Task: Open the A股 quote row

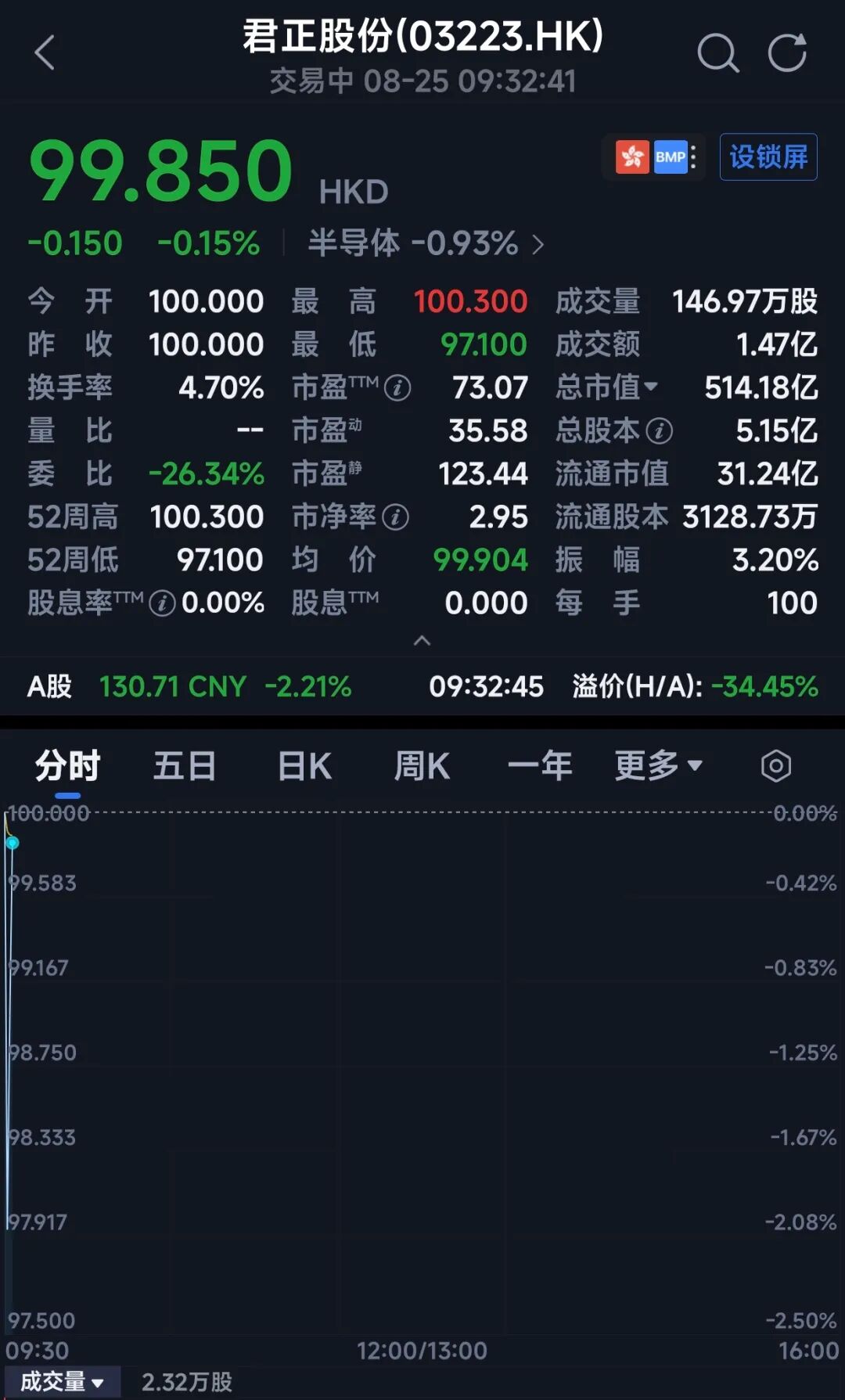Action: point(422,686)
